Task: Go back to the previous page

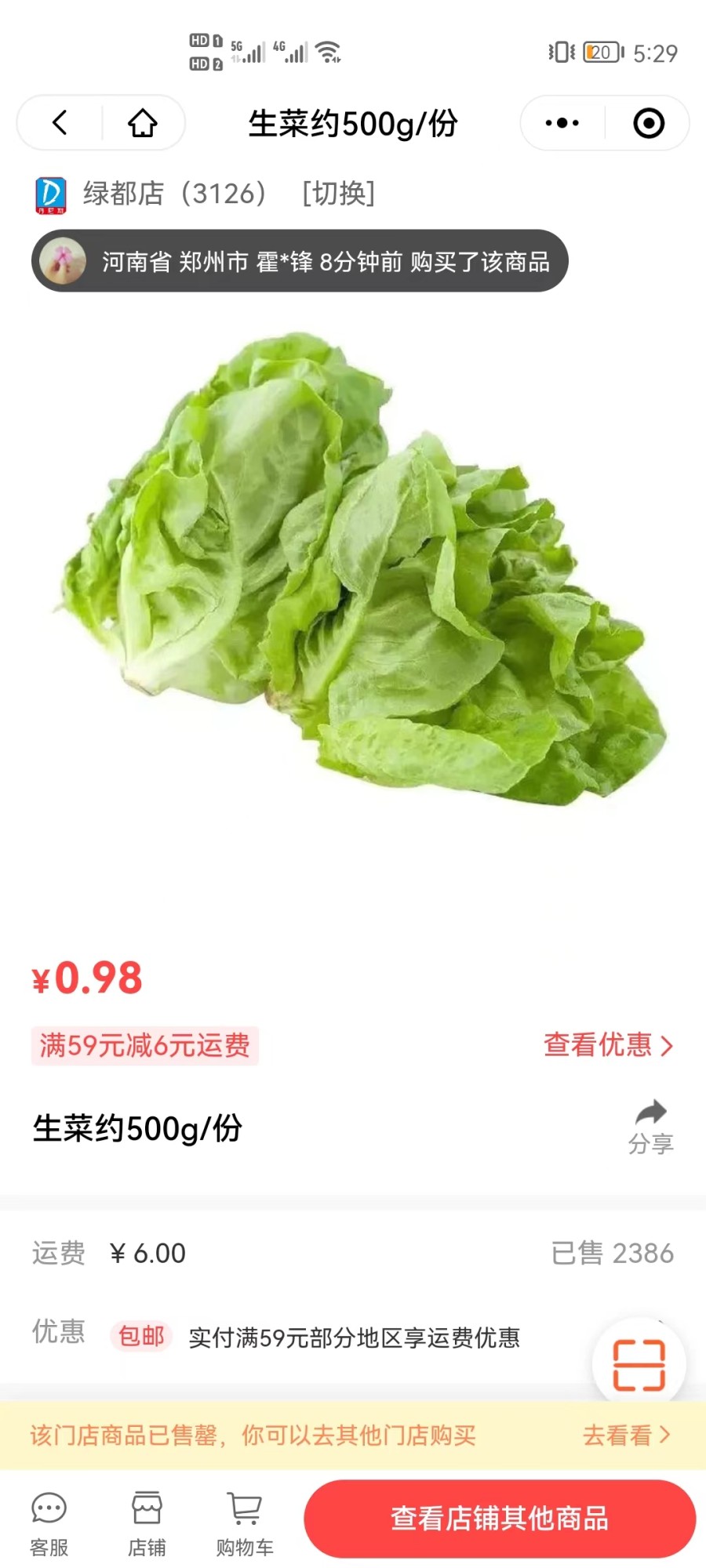Action: [60, 123]
